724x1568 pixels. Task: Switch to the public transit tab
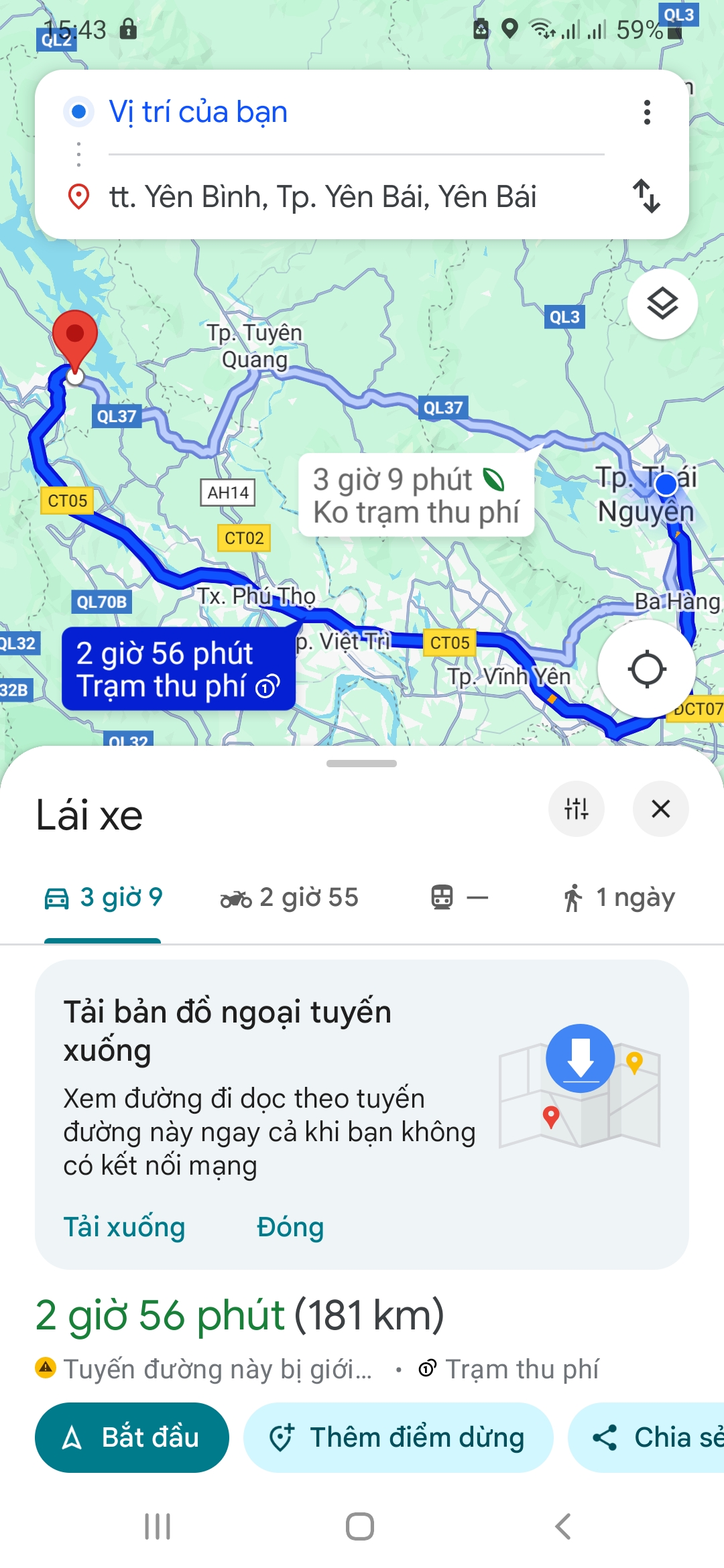pos(459,898)
